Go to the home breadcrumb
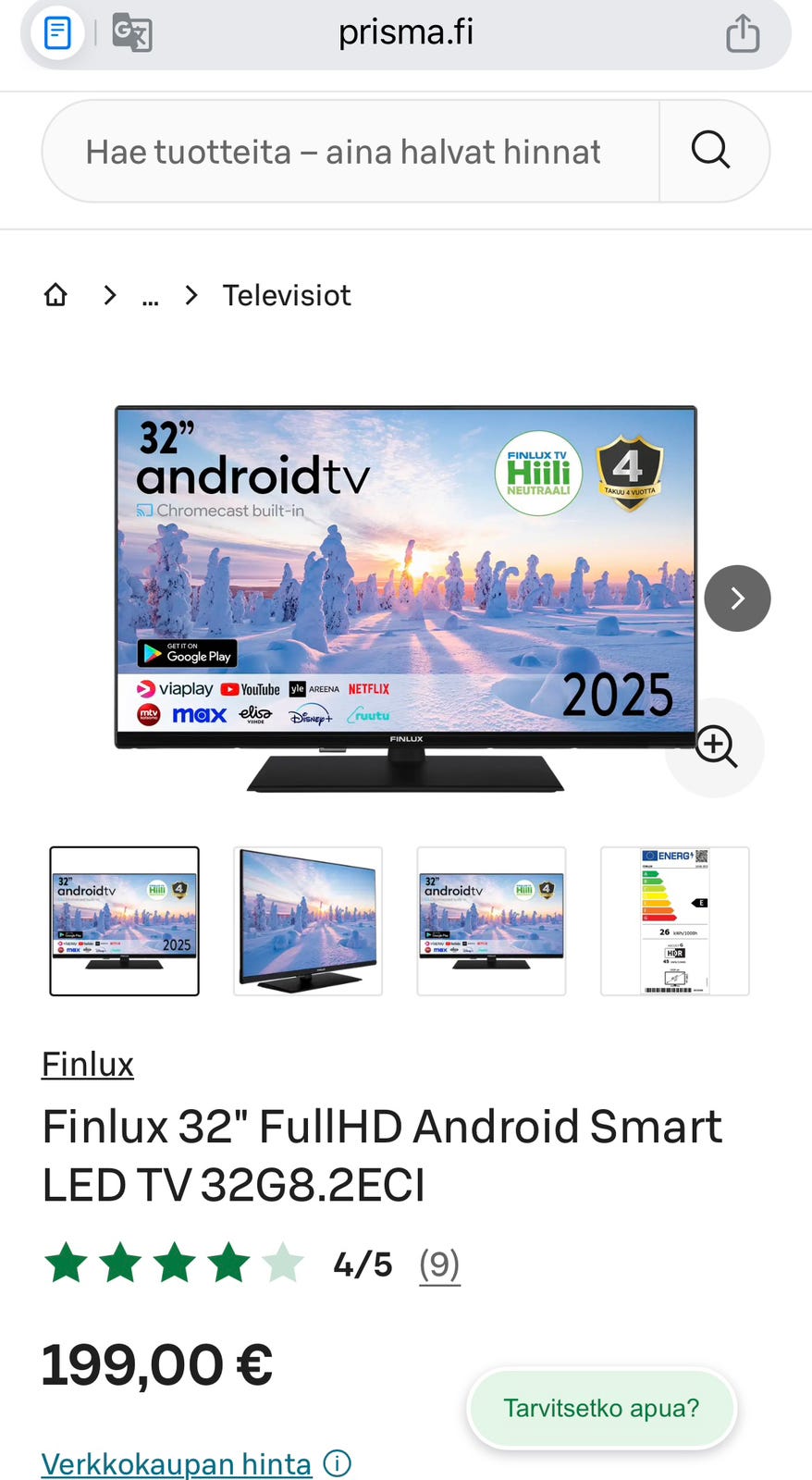 [x=55, y=295]
